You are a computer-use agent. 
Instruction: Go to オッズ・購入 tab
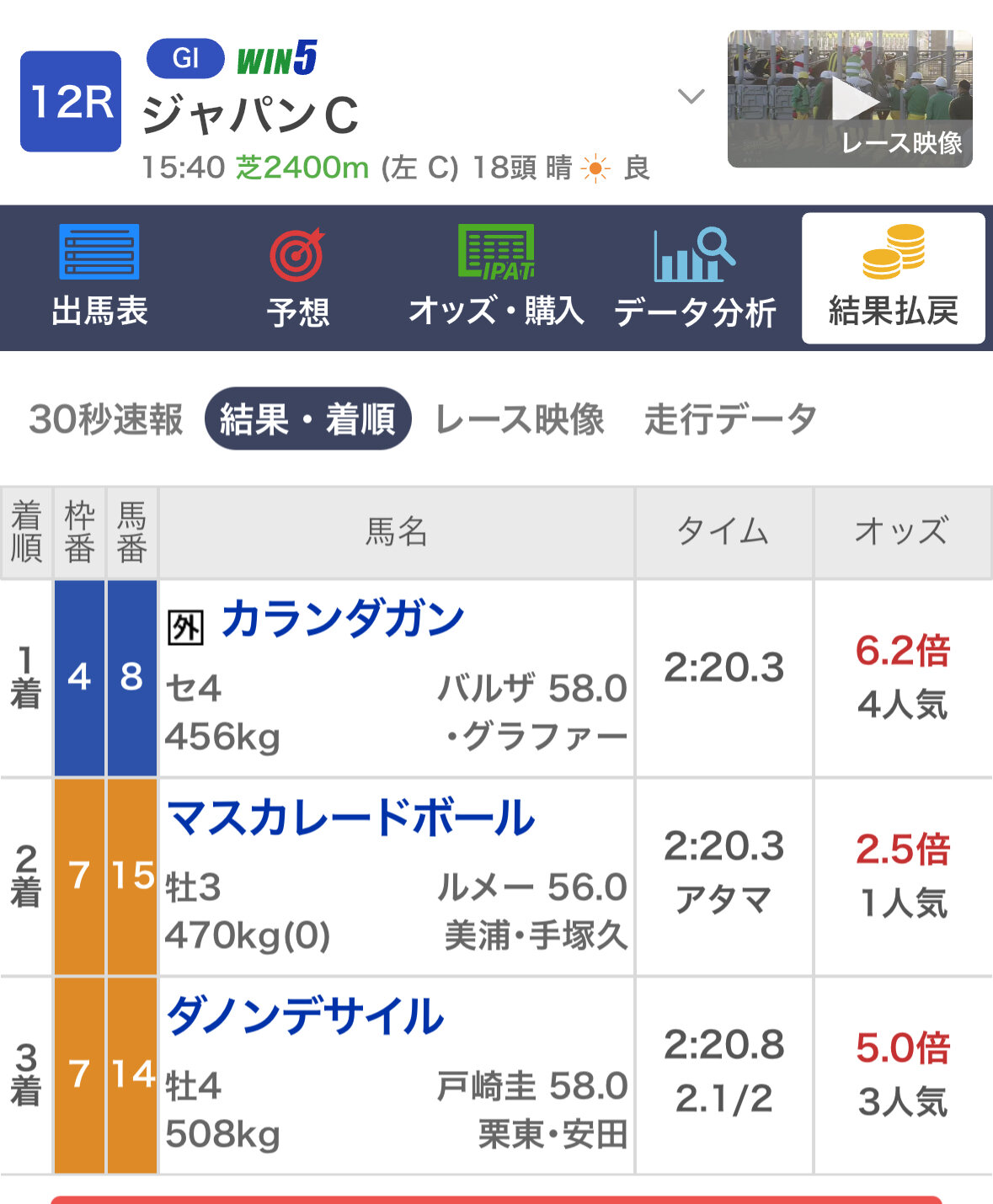coord(496,277)
